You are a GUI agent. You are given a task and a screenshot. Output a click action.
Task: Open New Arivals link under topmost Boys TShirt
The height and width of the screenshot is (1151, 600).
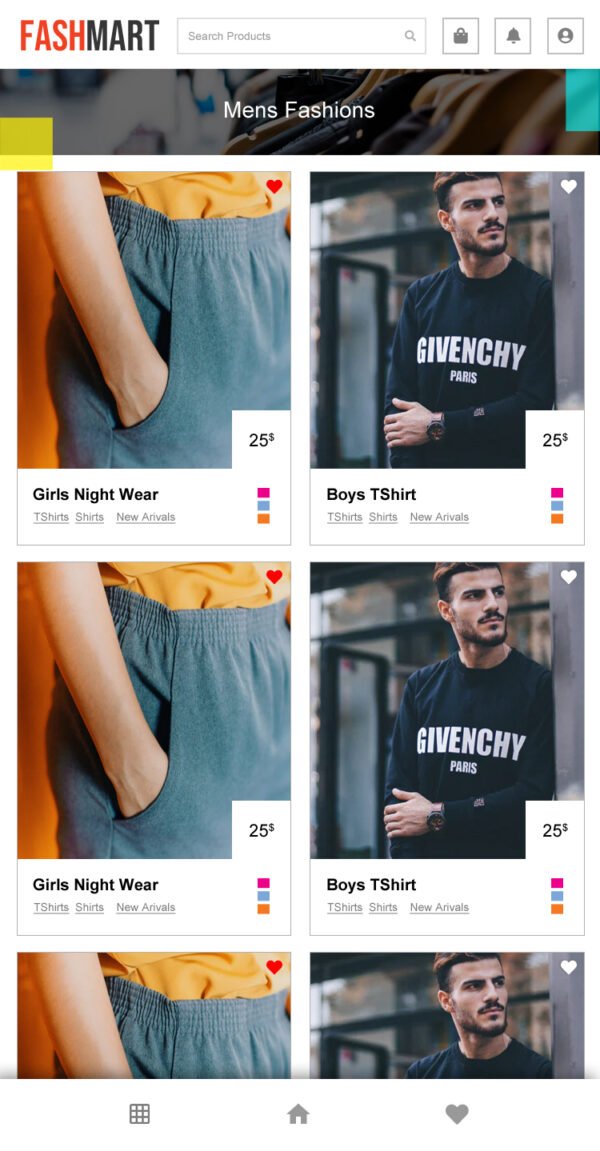coord(439,517)
